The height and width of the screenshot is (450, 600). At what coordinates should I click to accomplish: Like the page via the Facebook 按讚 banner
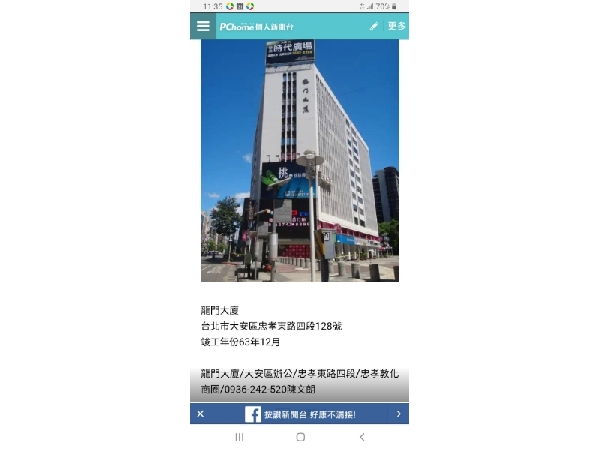click(300, 414)
